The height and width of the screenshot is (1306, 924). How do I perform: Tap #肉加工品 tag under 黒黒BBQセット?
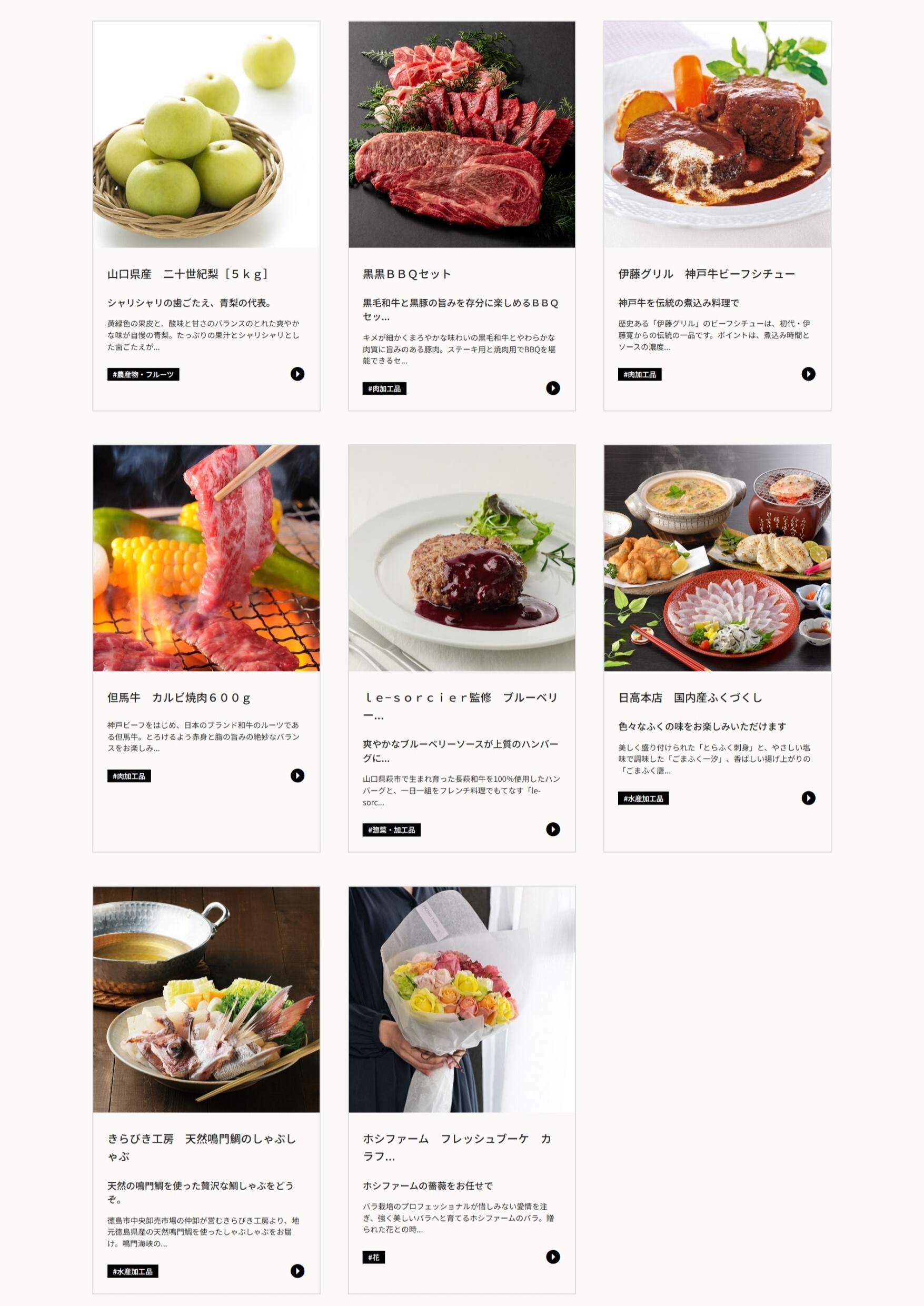tap(384, 388)
